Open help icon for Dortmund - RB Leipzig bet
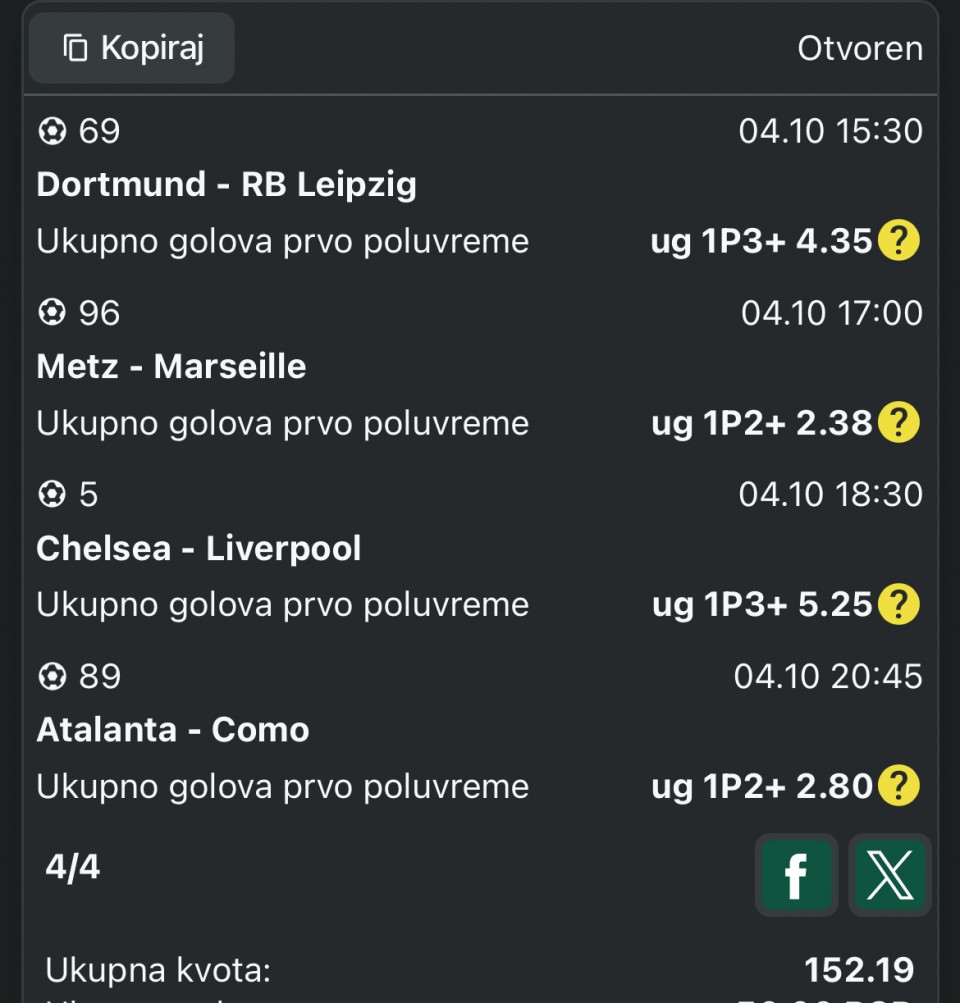The width and height of the screenshot is (960, 1003). click(x=898, y=241)
